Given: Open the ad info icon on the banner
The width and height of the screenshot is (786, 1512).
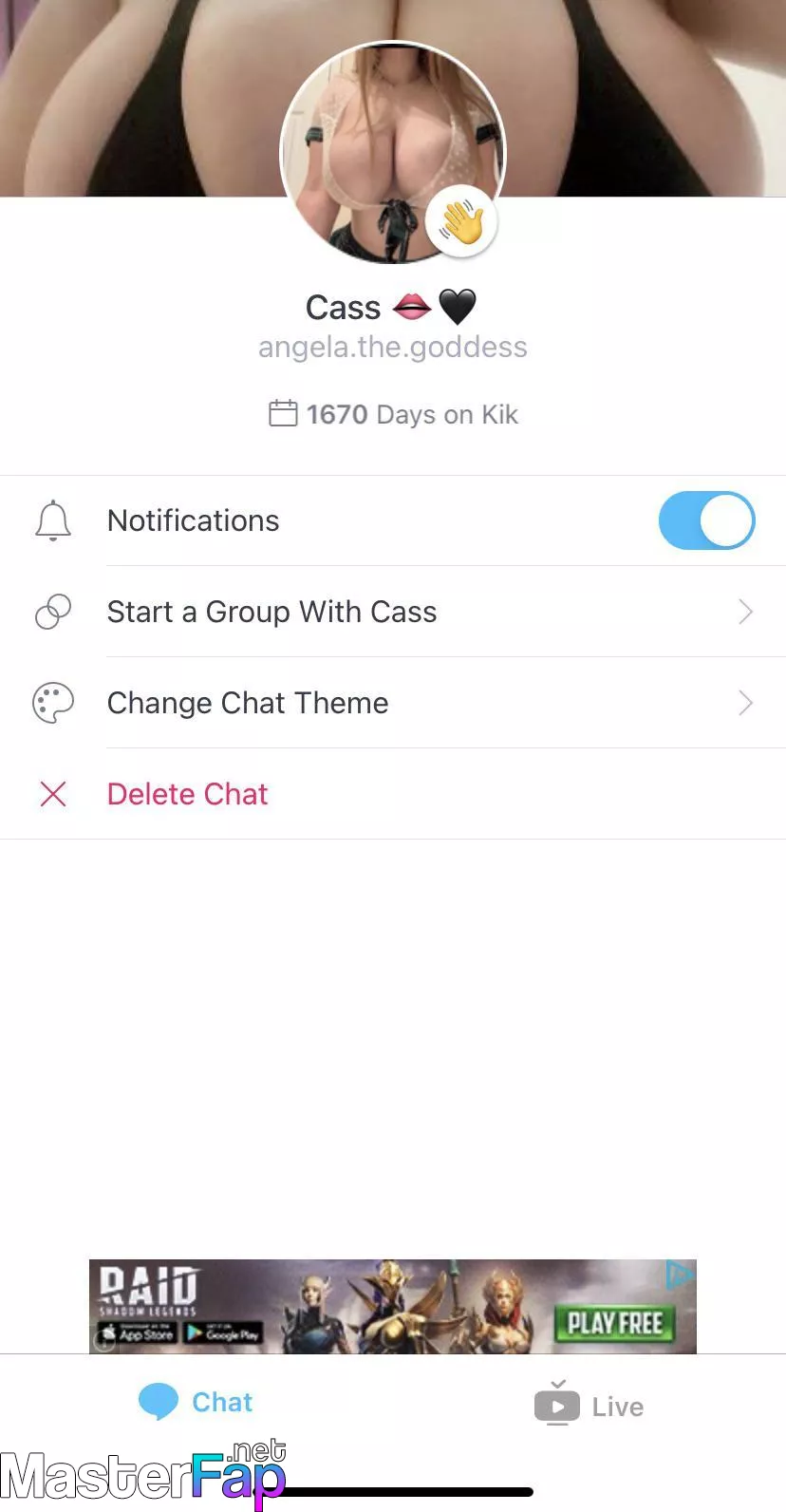Looking at the screenshot, I should coord(681,1273).
